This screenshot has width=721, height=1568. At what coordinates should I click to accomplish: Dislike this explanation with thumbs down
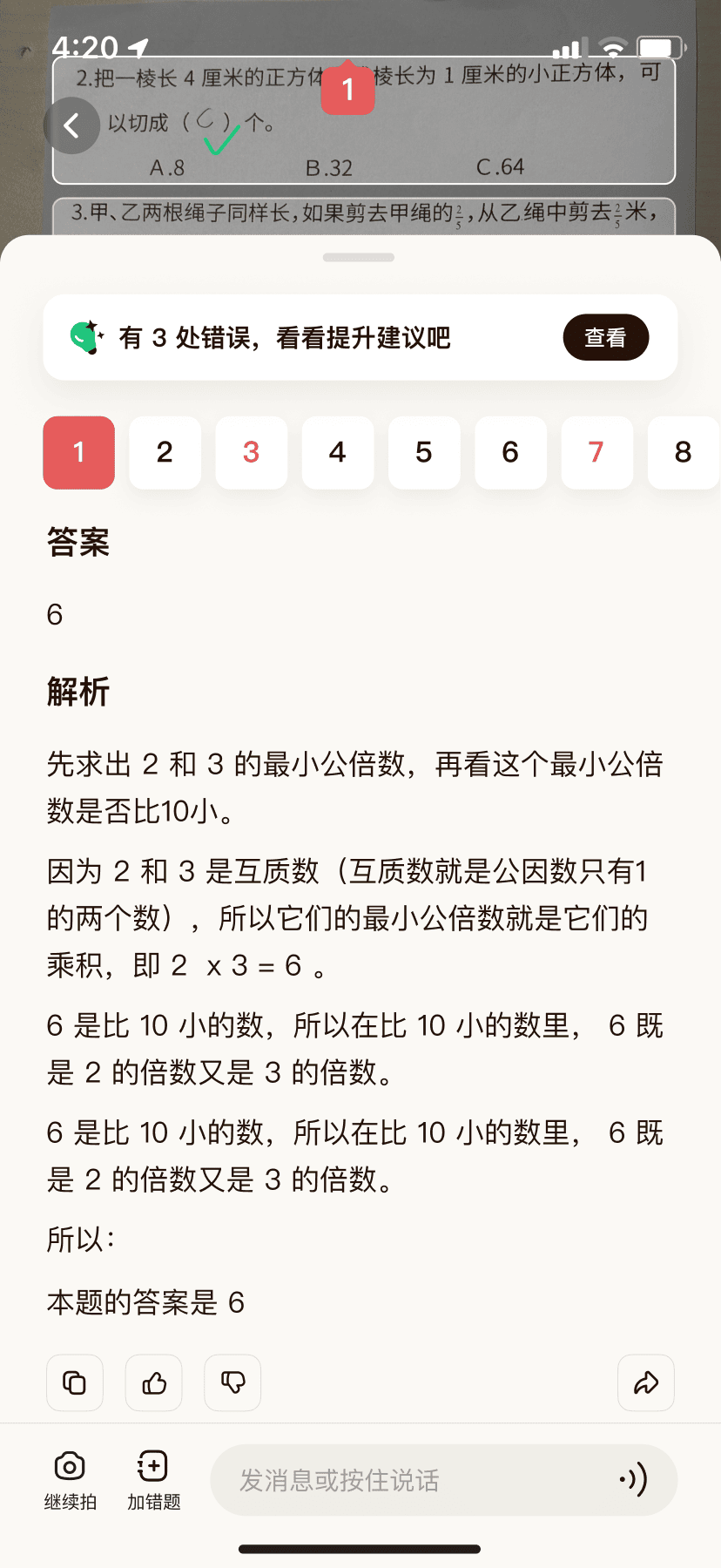pyautogui.click(x=232, y=1382)
